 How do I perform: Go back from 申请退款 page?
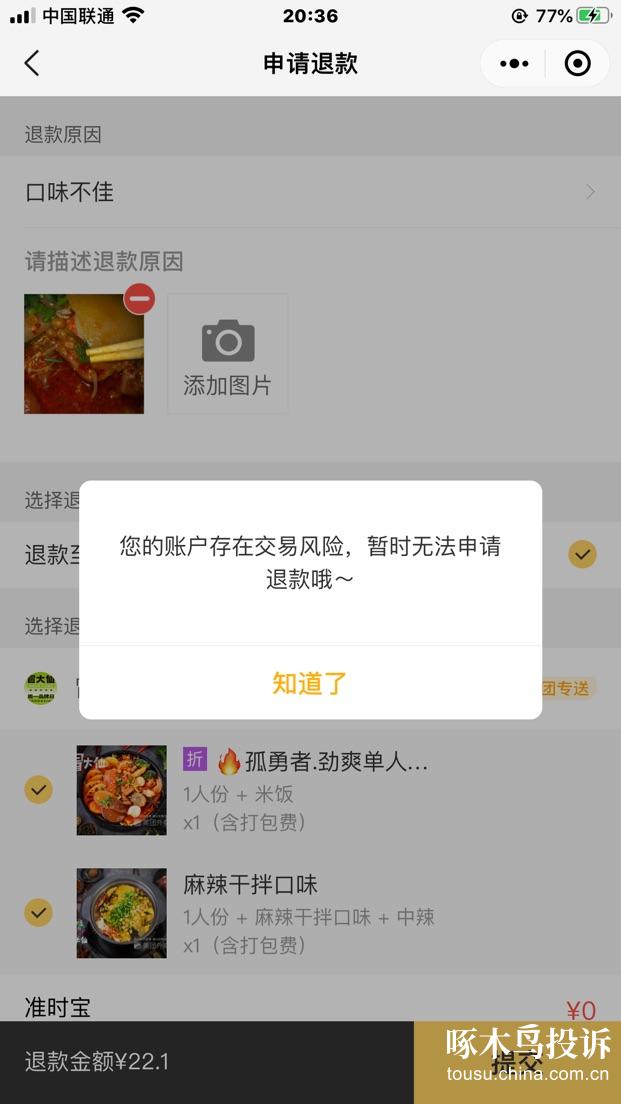click(x=32, y=63)
